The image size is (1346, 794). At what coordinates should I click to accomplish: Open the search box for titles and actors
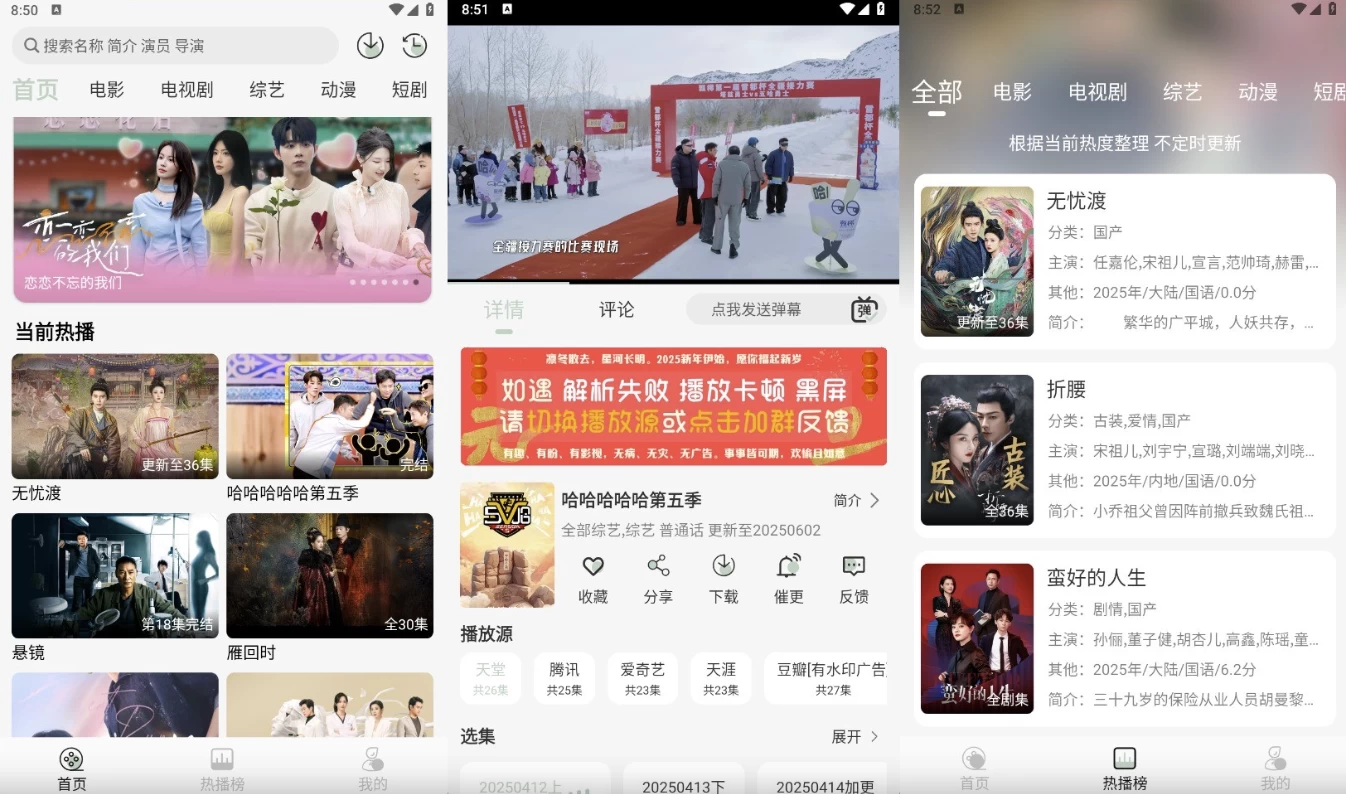point(175,46)
